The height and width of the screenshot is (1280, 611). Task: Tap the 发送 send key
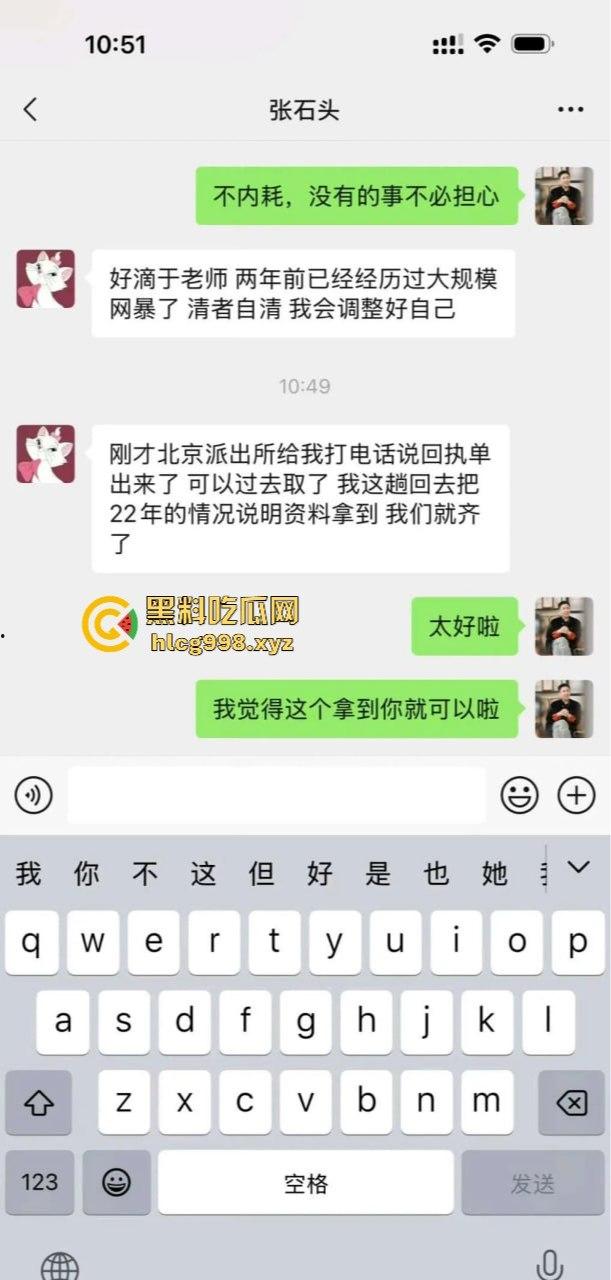tap(532, 1183)
